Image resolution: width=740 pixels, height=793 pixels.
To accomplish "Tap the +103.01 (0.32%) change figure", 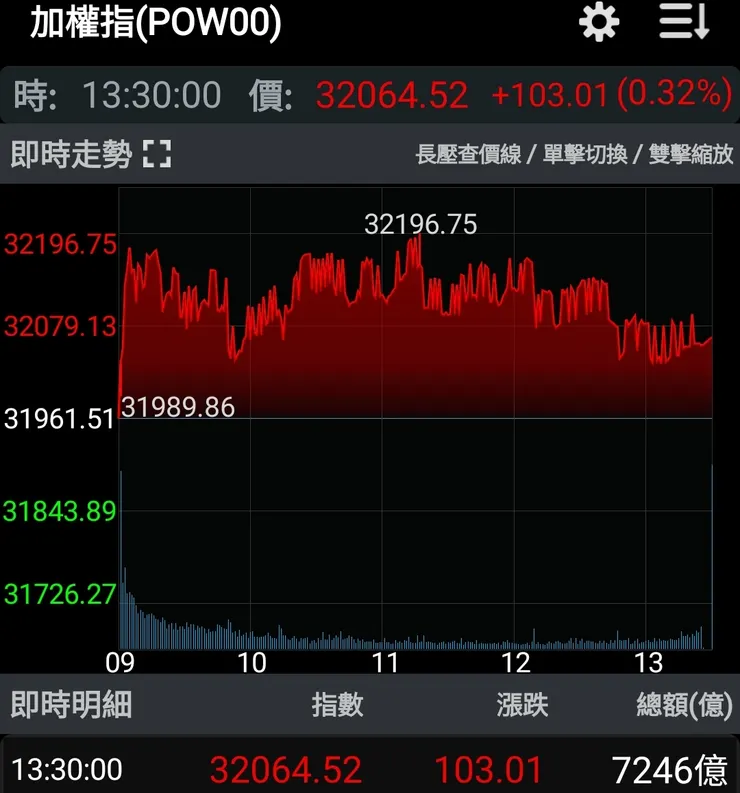I will click(x=611, y=94).
